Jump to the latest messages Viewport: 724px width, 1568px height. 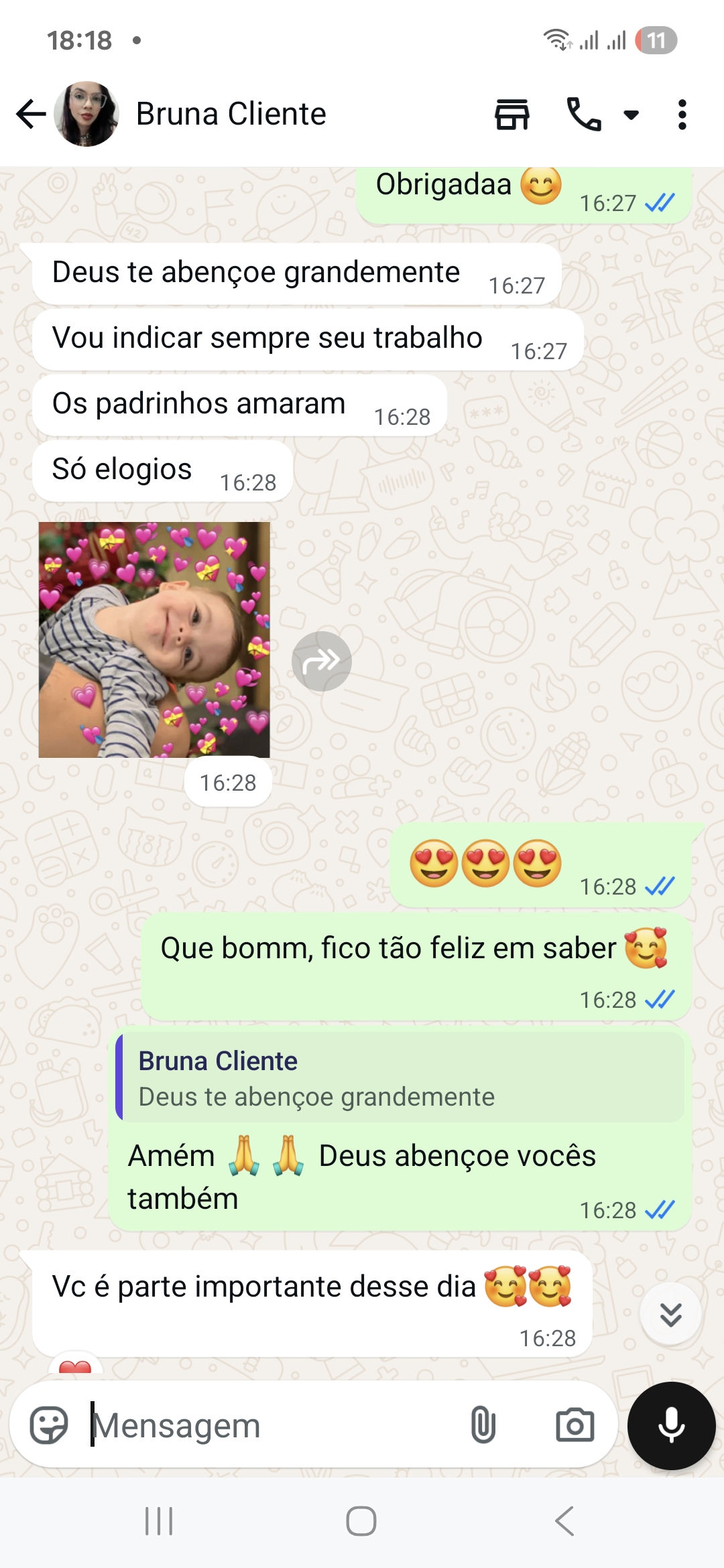coord(670,1314)
